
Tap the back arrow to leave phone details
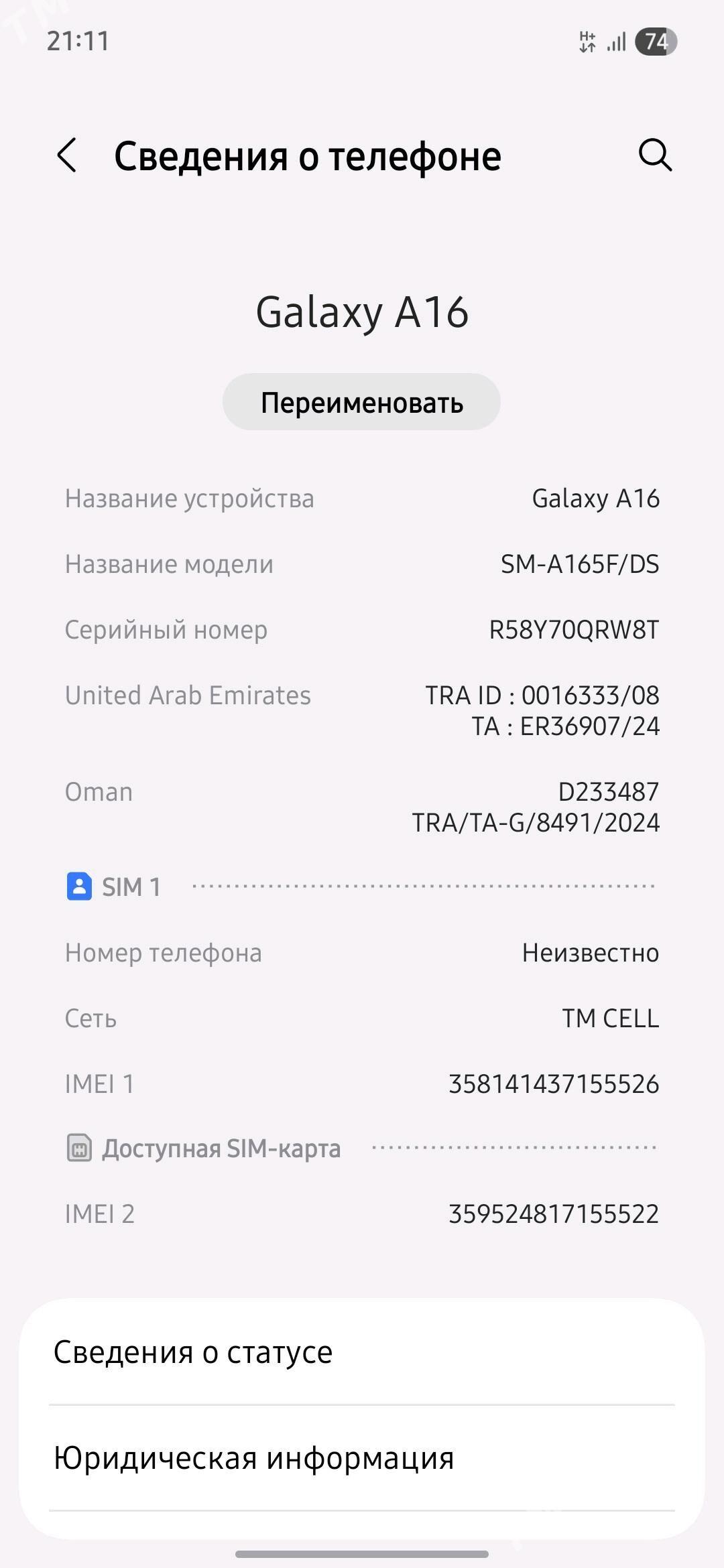point(66,156)
